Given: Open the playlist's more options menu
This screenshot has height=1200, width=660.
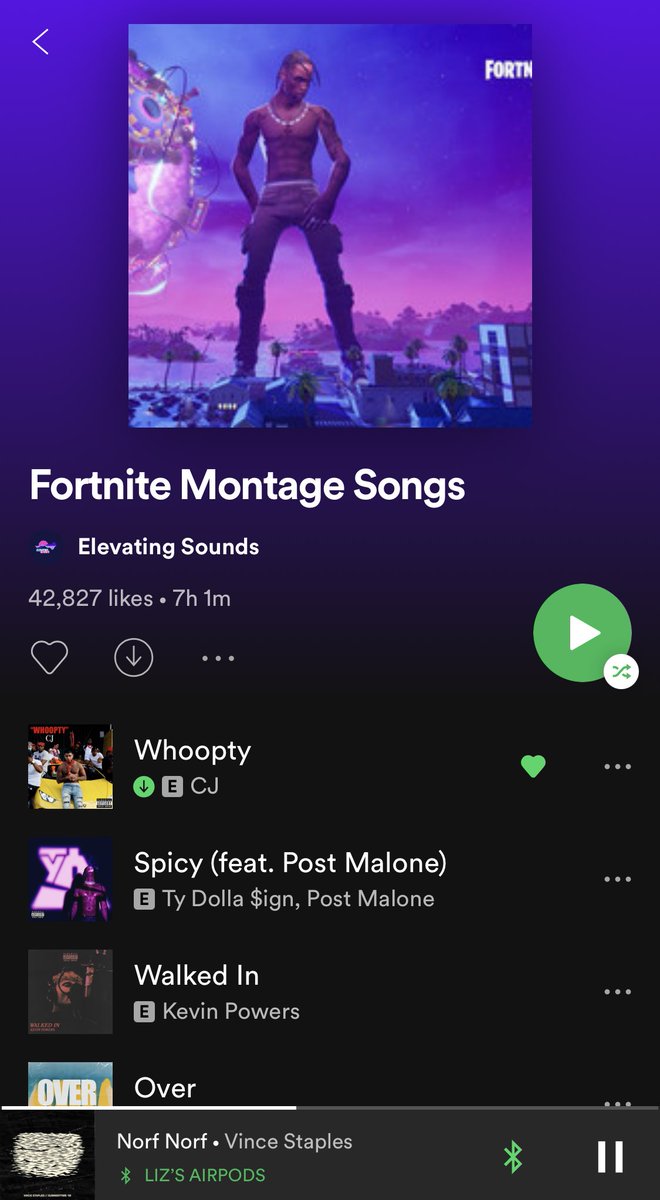Looking at the screenshot, I should click(217, 658).
